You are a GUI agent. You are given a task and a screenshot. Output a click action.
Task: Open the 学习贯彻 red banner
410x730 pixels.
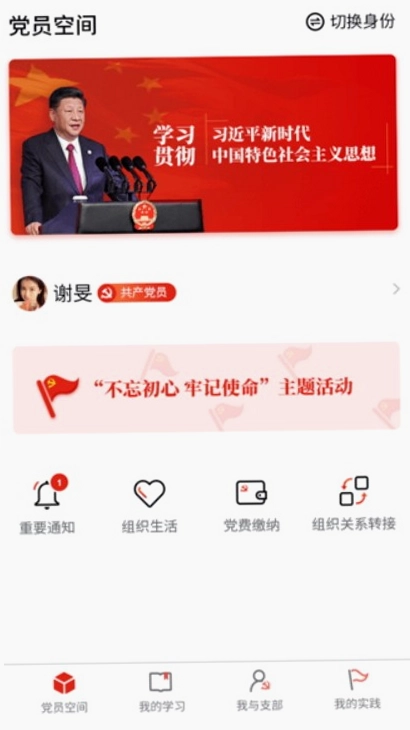[x=203, y=144]
